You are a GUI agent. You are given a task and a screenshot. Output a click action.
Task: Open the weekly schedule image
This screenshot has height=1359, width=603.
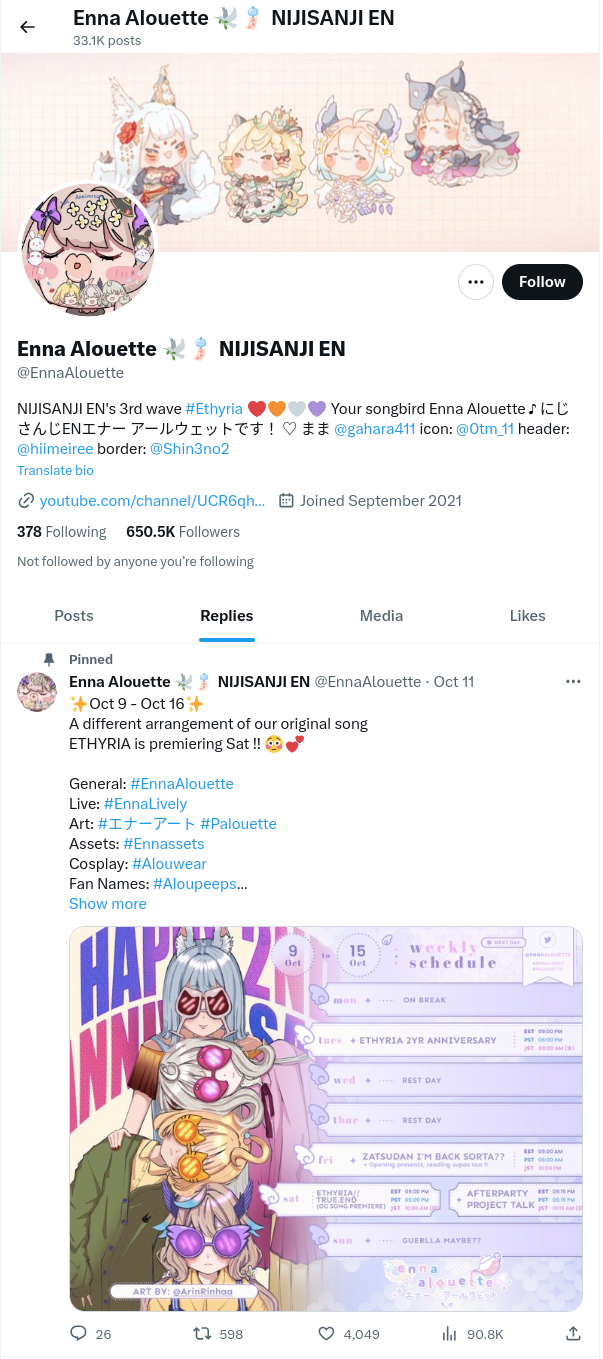point(326,1118)
